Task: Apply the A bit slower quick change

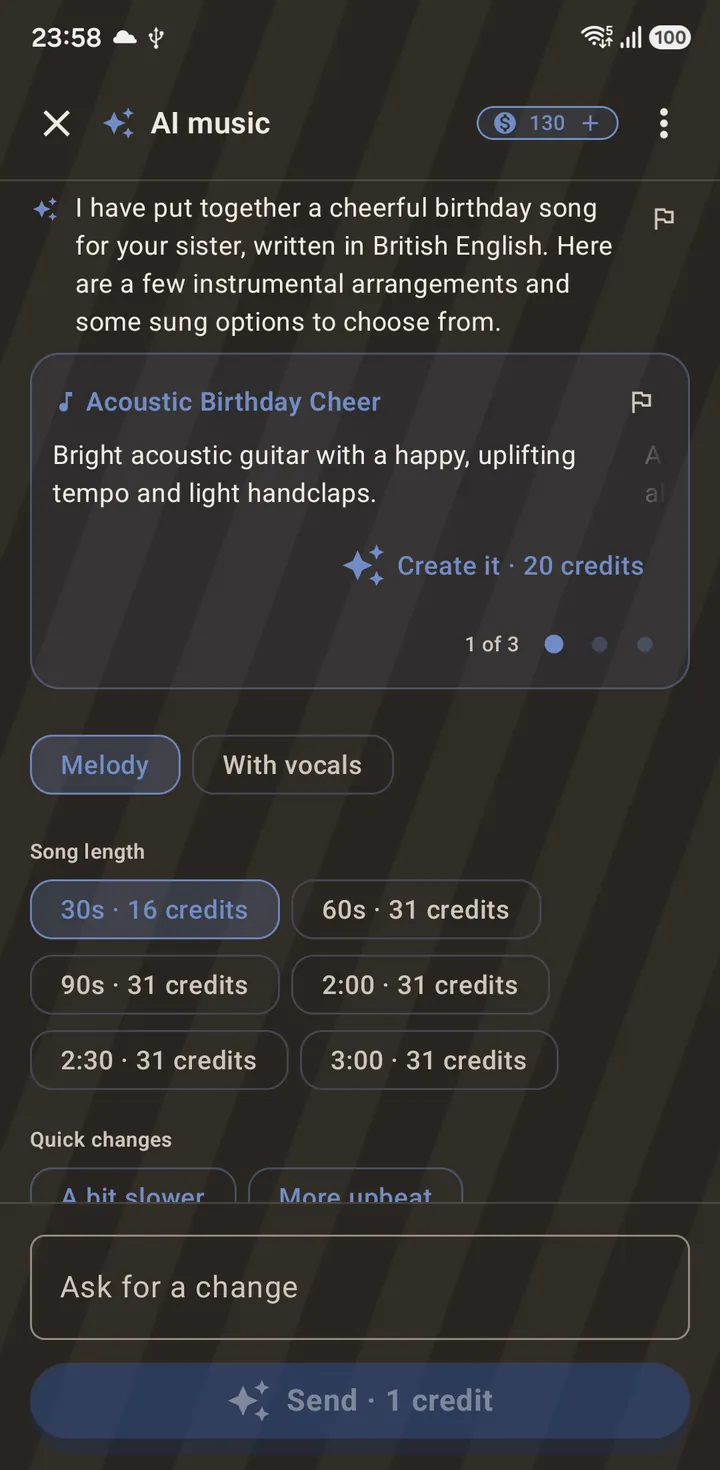Action: (133, 1186)
